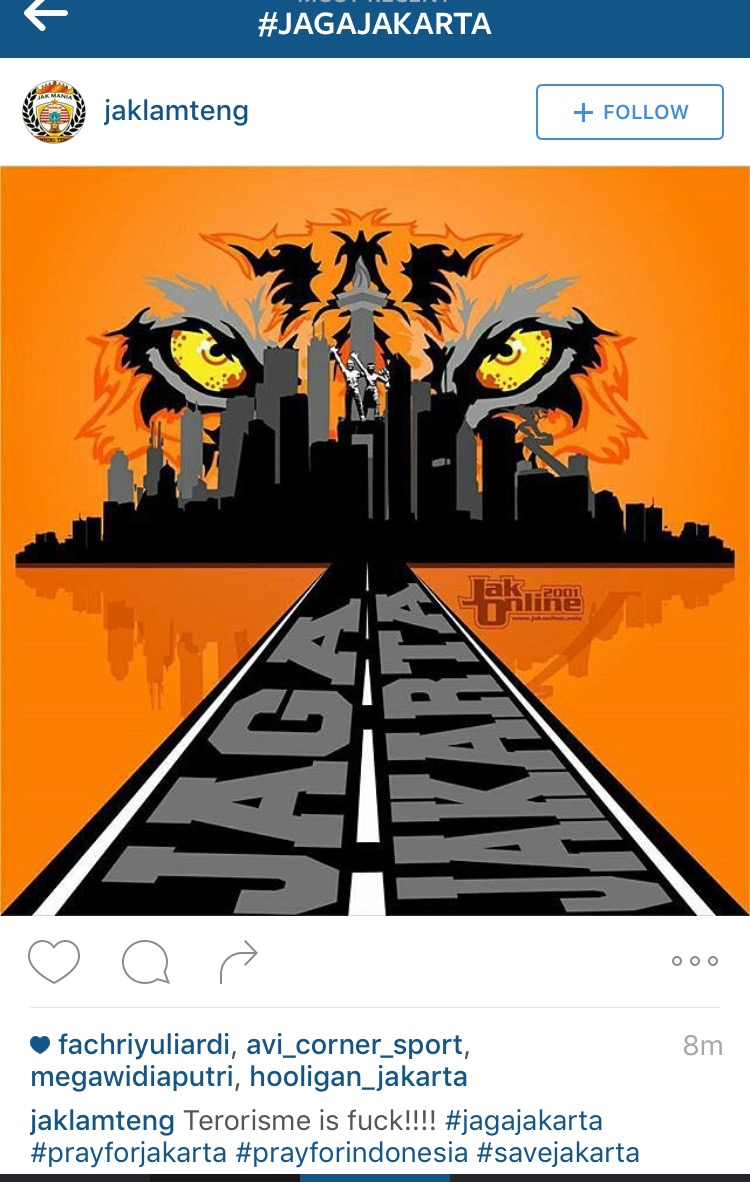The height and width of the screenshot is (1182, 750).
Task: View avi_corner_sport's profile from likes
Action: pyautogui.click(x=354, y=1046)
